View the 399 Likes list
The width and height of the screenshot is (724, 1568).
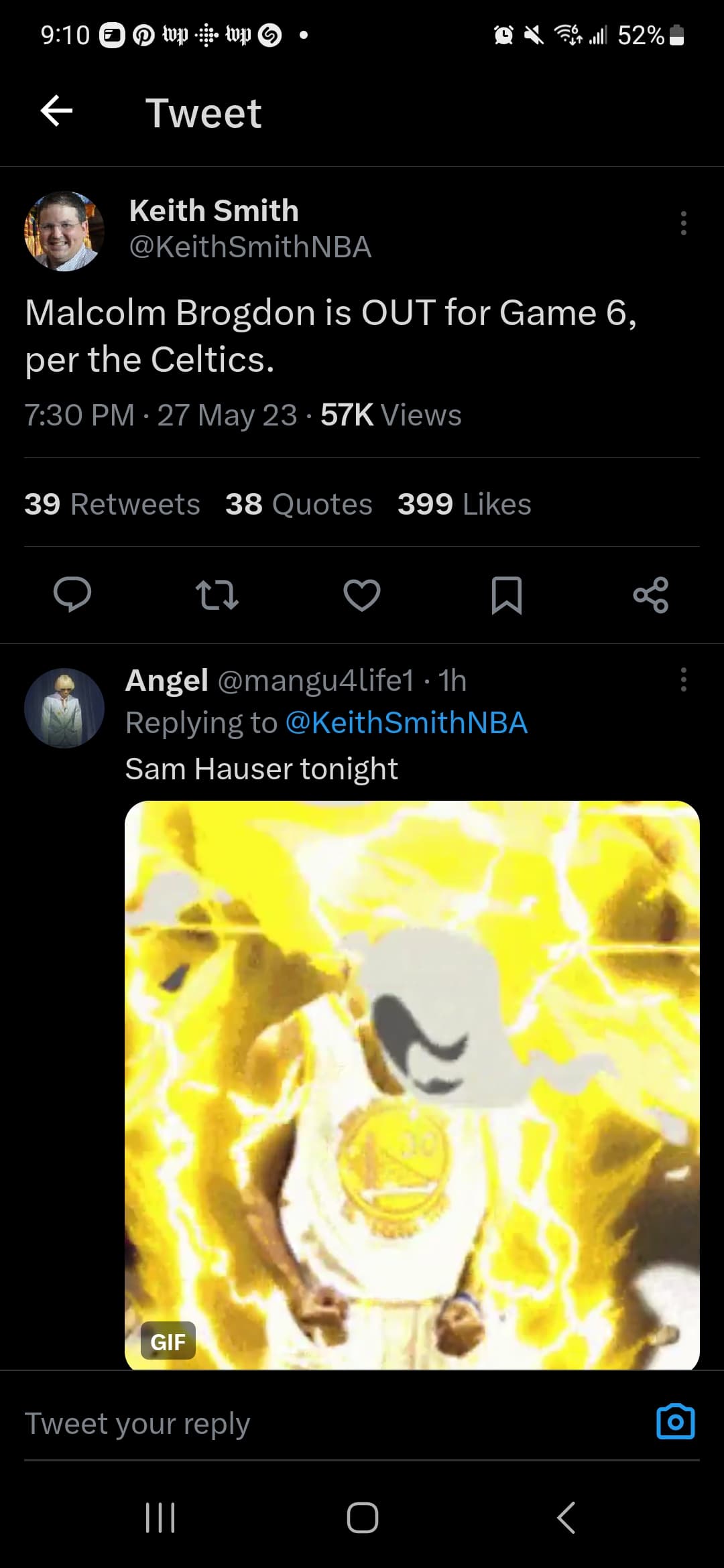pyautogui.click(x=464, y=504)
